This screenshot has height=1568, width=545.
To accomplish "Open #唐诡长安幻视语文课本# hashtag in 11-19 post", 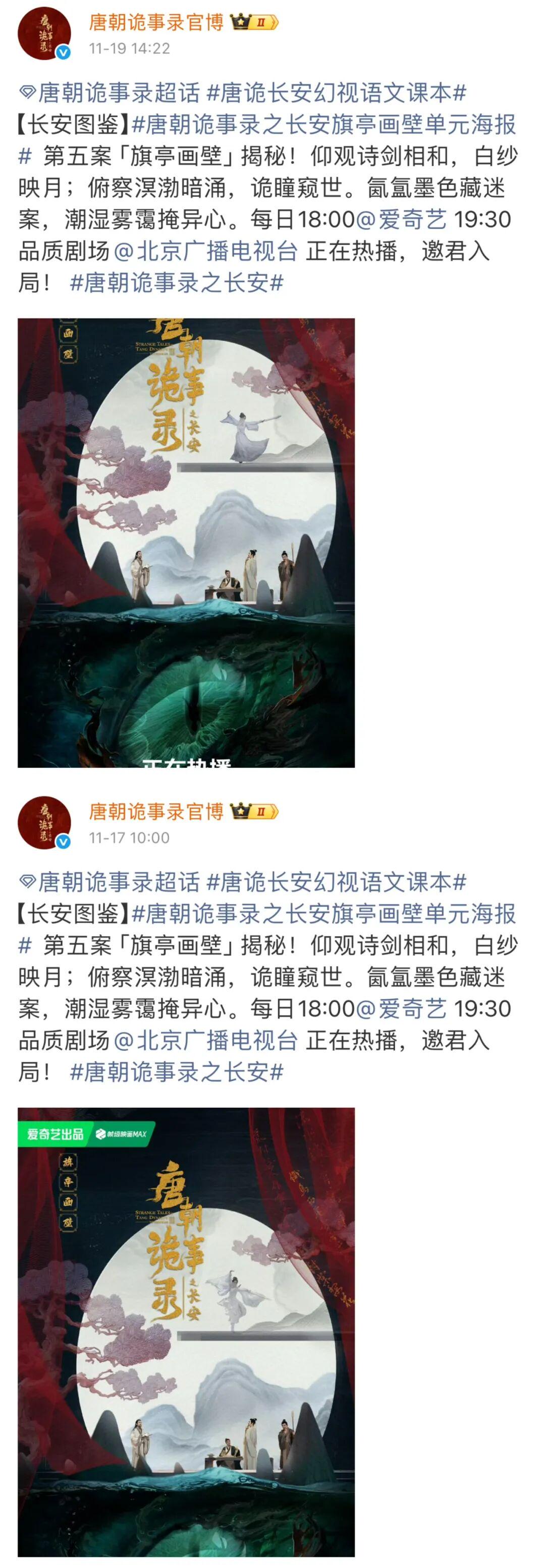I will click(337, 93).
